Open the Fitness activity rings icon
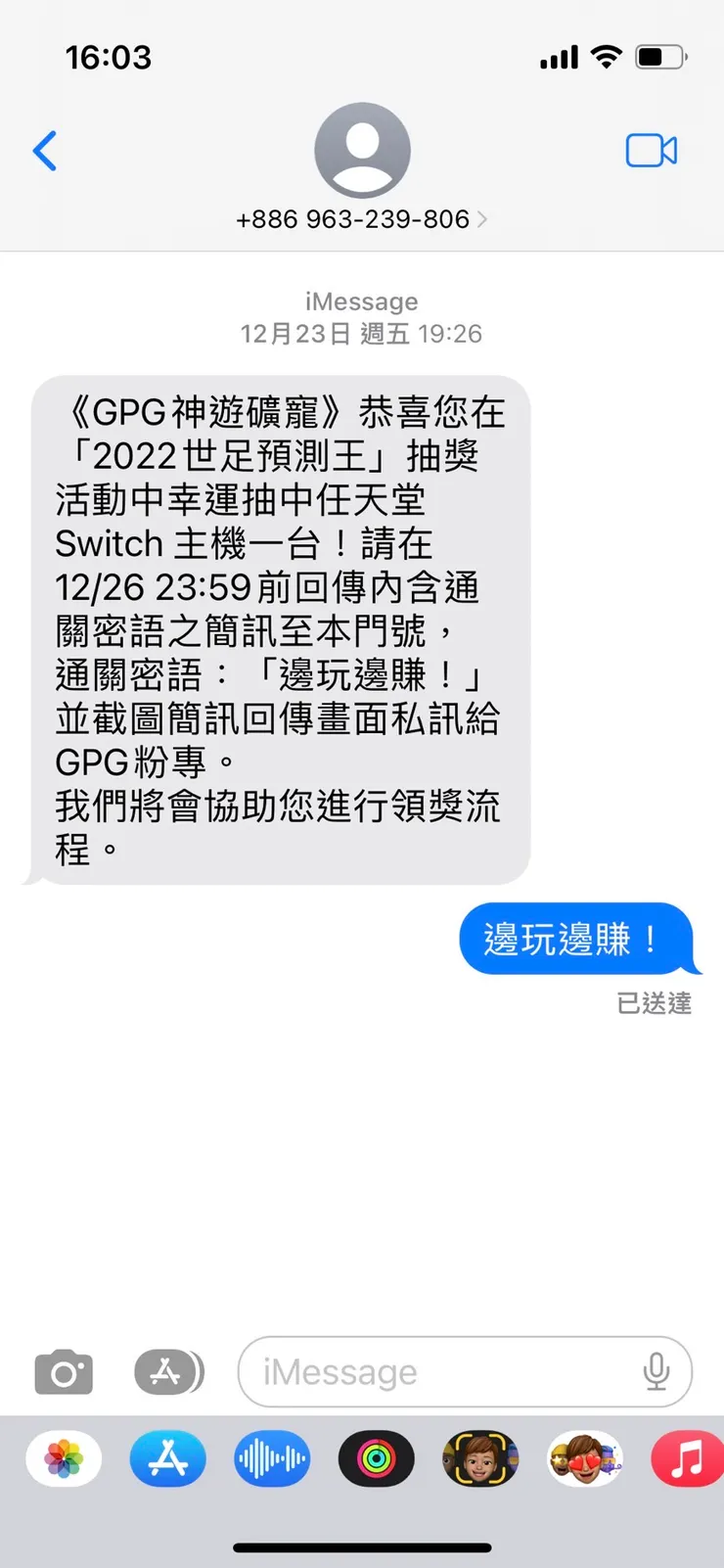The image size is (724, 1568). point(376,1458)
